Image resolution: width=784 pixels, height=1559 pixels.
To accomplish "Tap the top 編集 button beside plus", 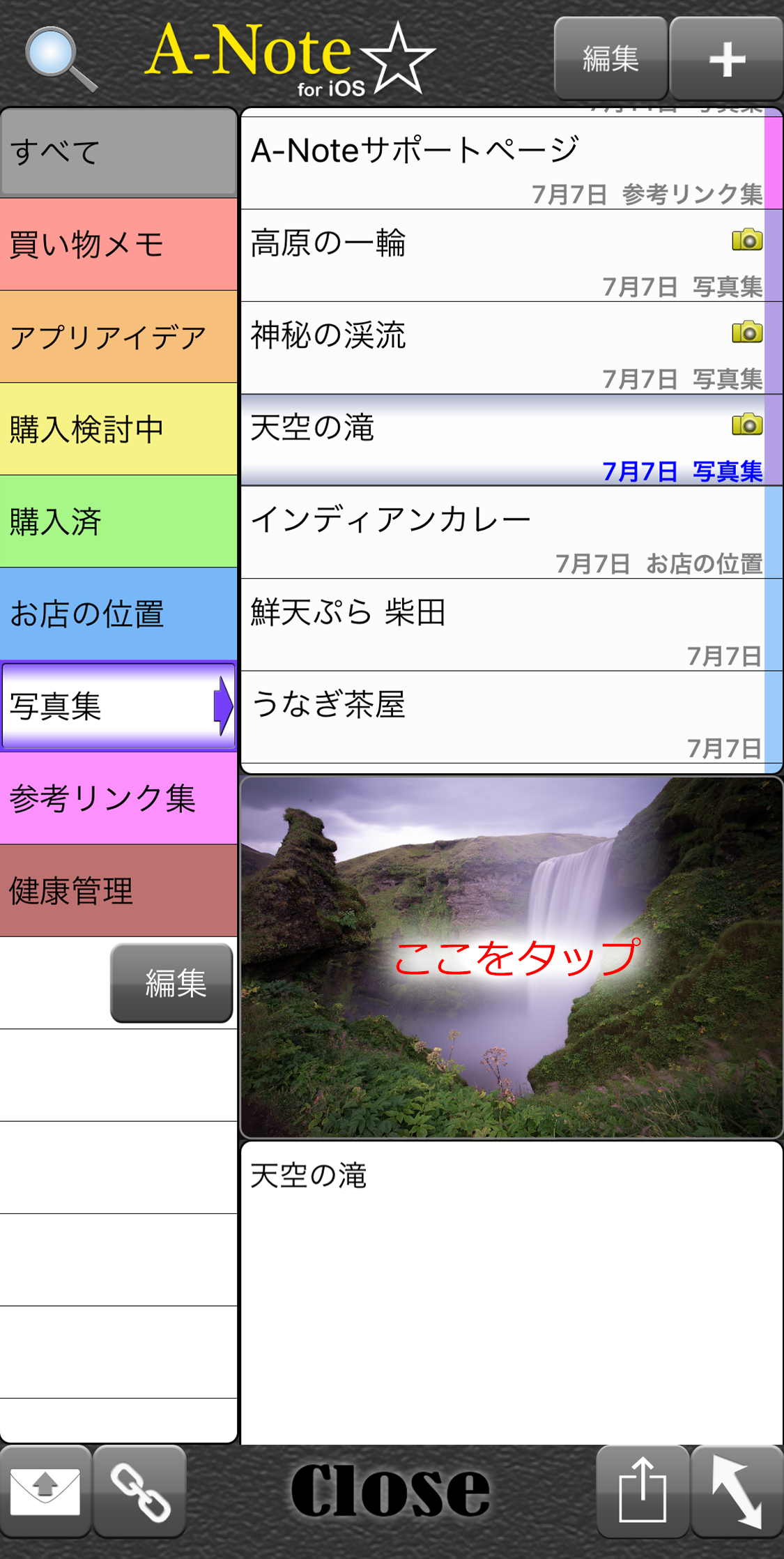I will [610, 59].
